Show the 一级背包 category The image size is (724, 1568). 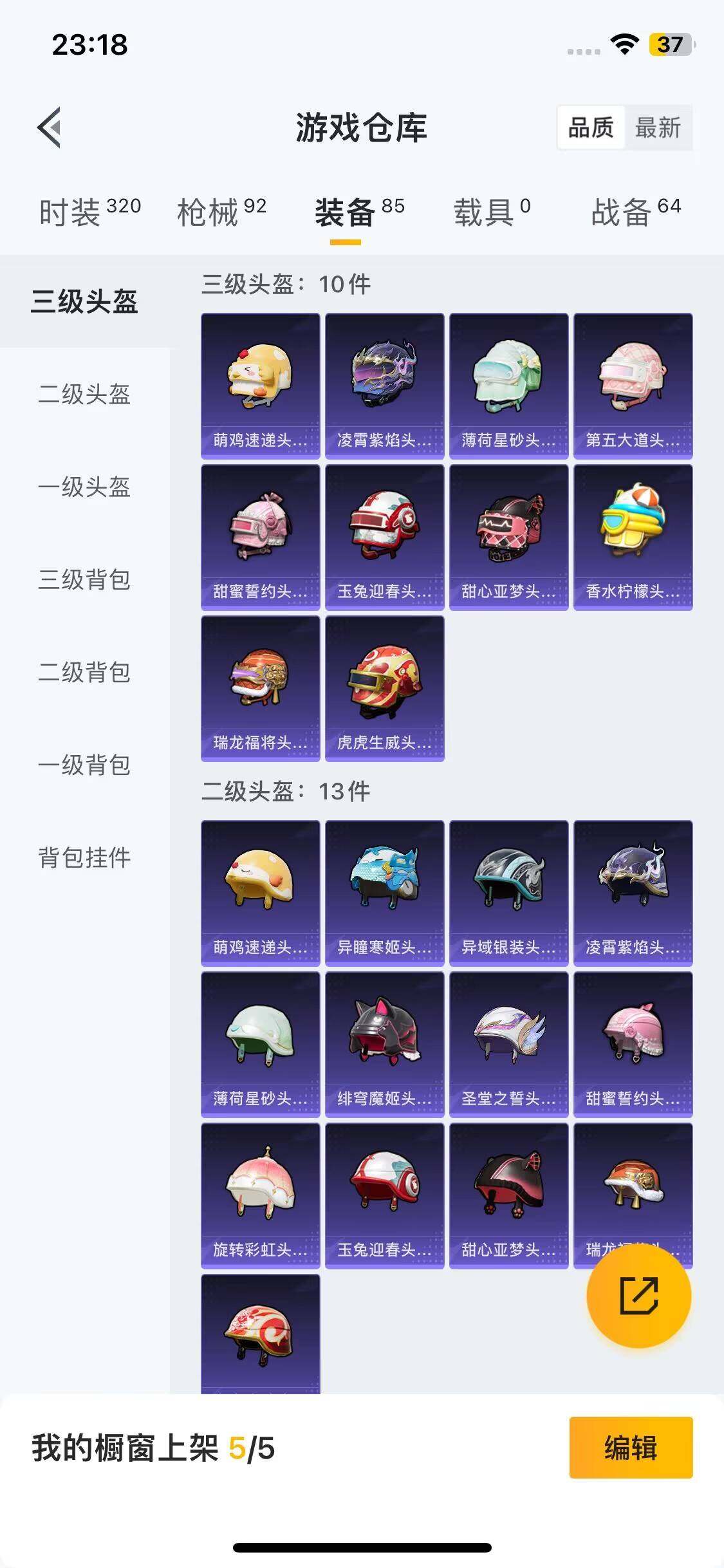(x=84, y=765)
